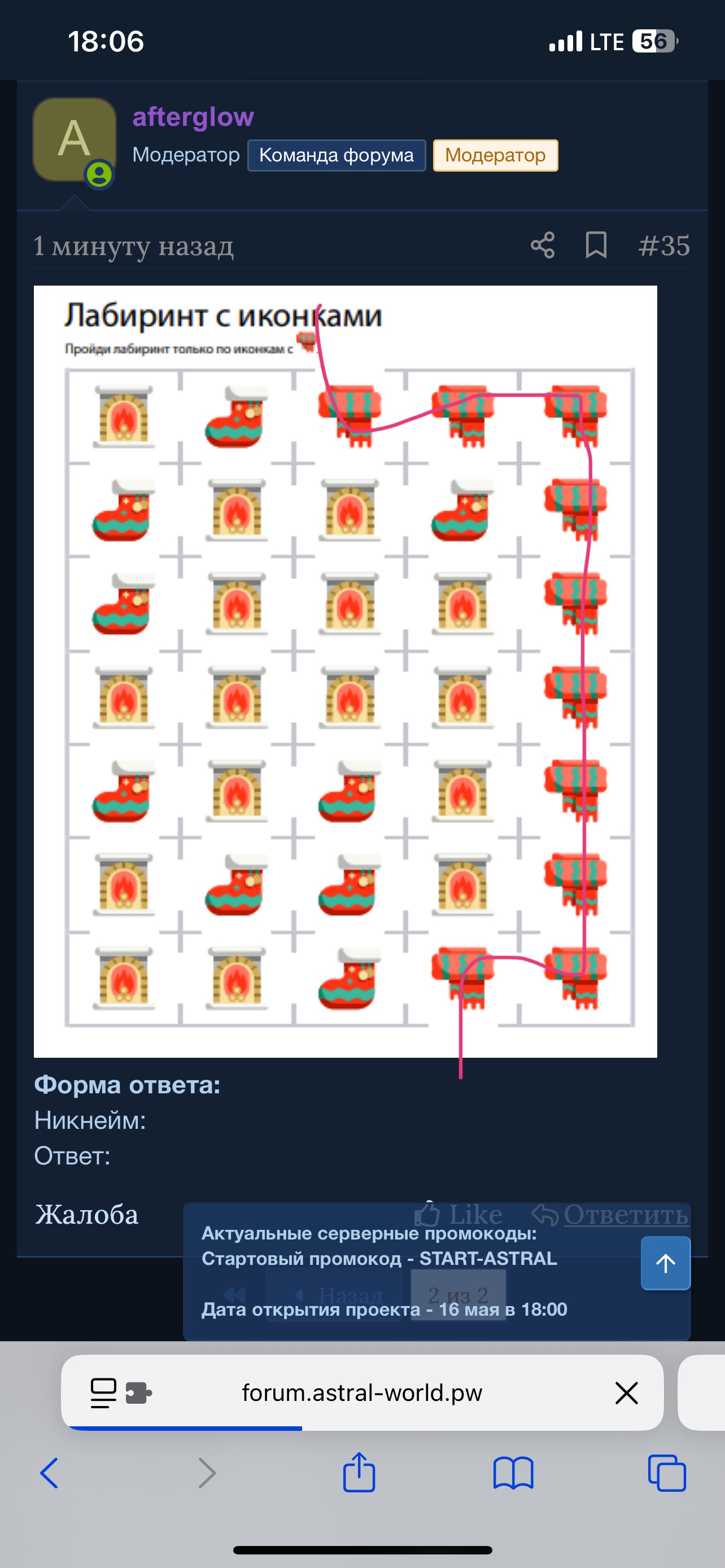Share post #35

click(x=543, y=246)
